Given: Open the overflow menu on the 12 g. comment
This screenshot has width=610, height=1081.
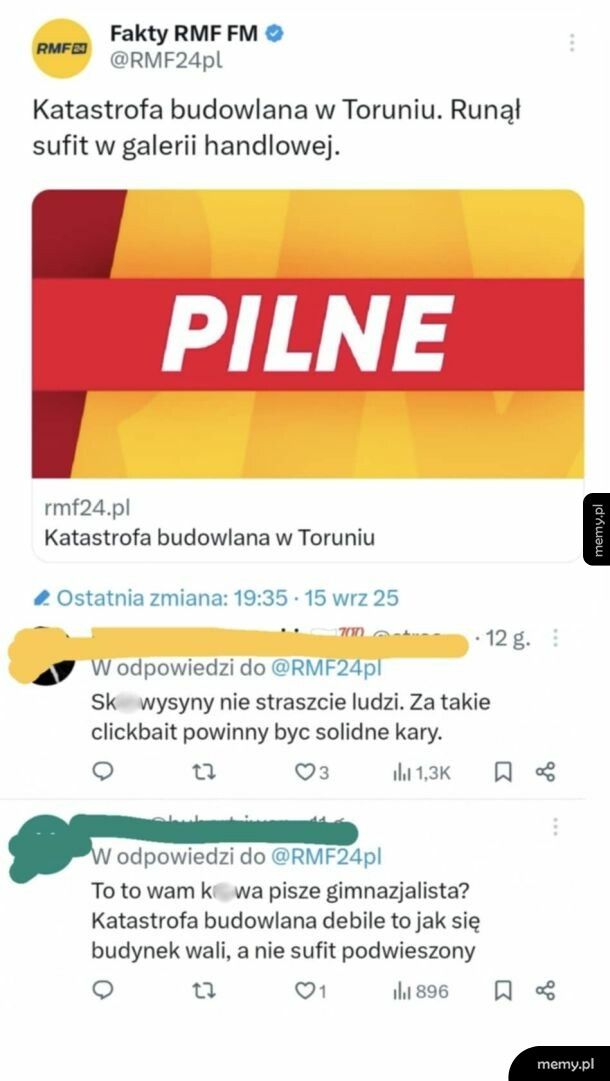Looking at the screenshot, I should click(556, 638).
